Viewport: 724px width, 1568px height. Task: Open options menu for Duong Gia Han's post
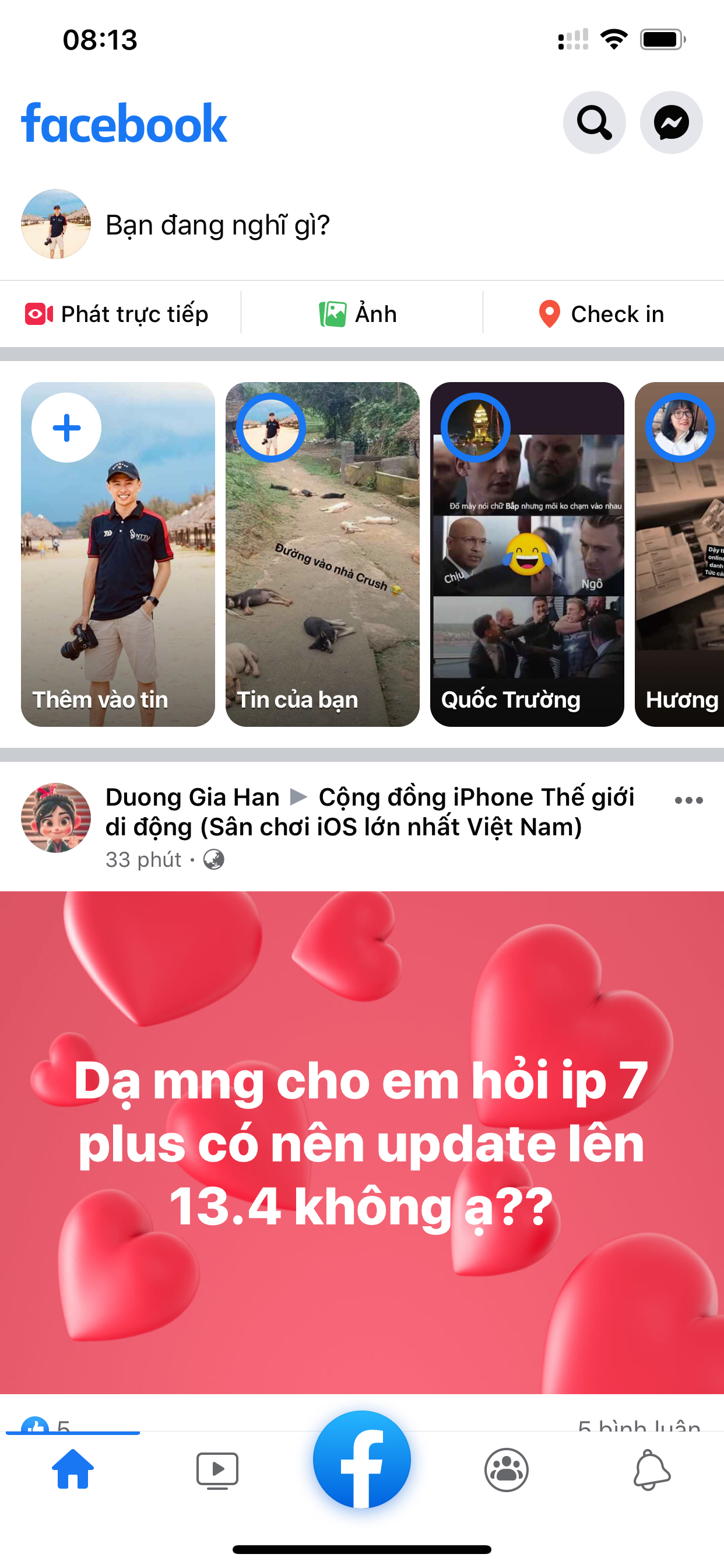688,800
